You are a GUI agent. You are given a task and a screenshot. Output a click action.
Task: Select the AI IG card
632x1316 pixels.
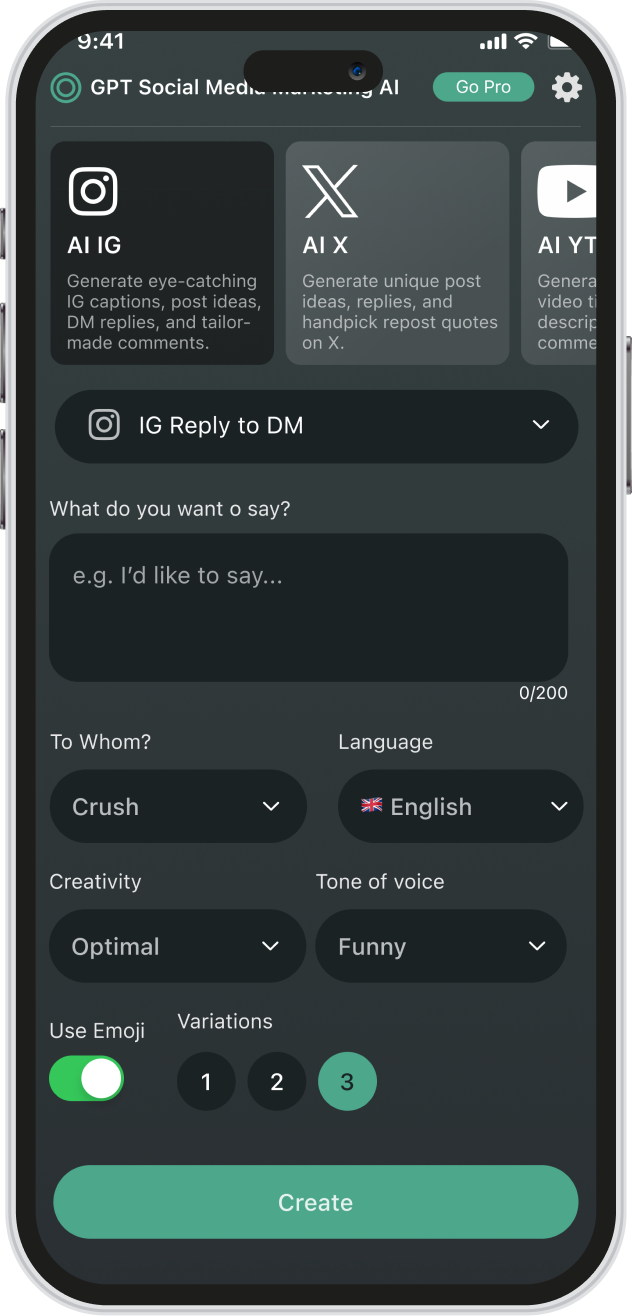162,253
